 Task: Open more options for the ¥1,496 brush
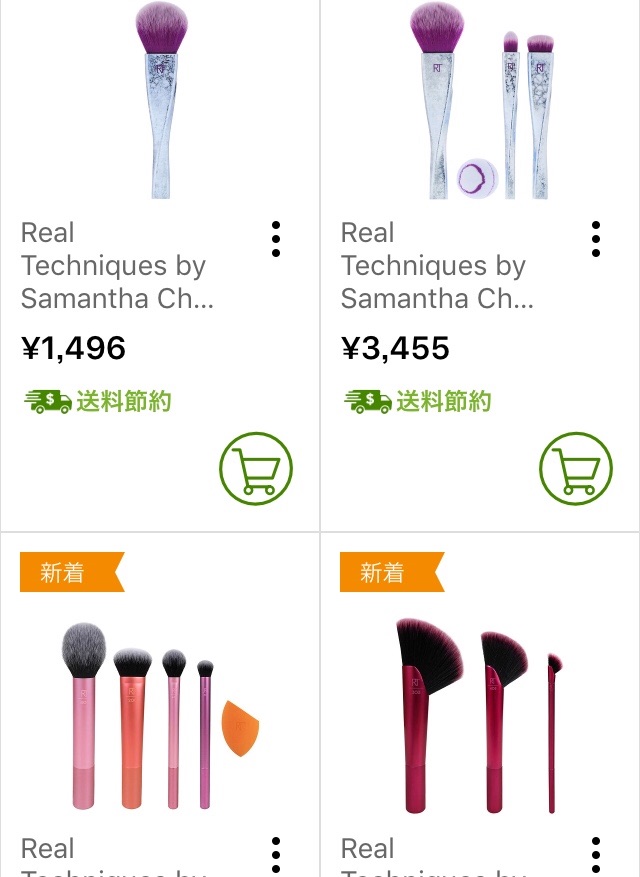click(x=276, y=240)
